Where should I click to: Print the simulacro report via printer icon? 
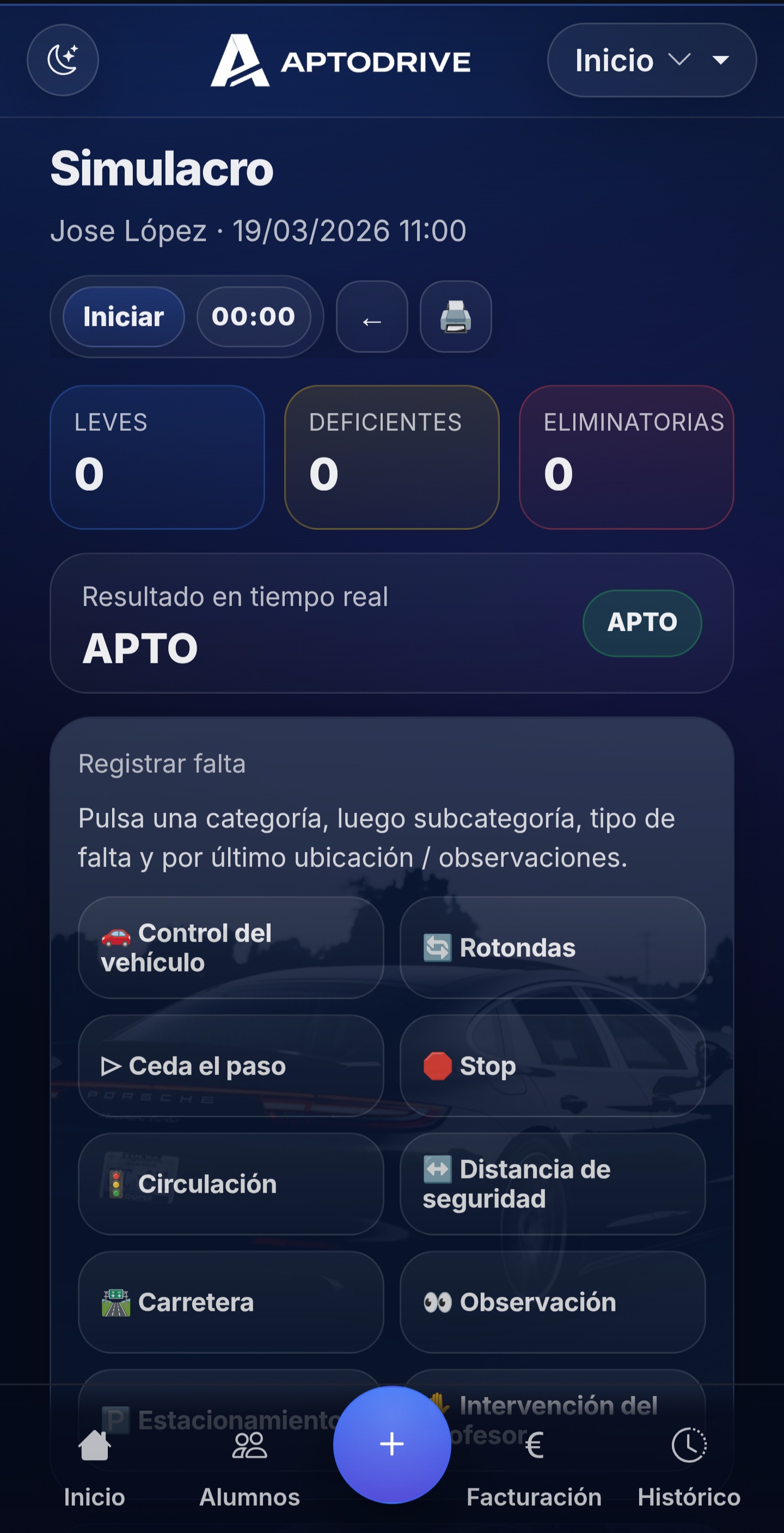[x=455, y=317]
